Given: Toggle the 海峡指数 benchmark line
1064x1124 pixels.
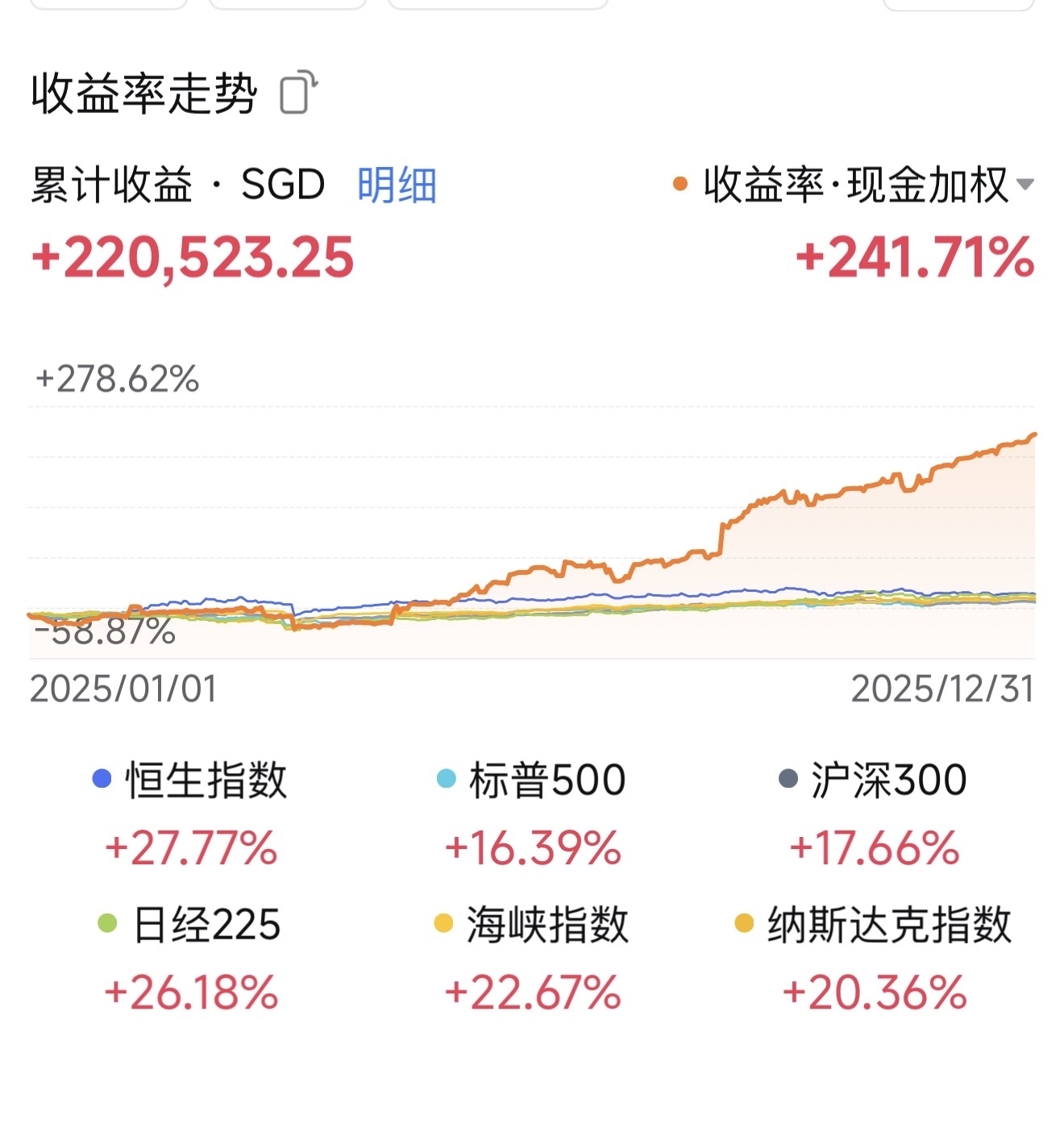Looking at the screenshot, I should click(x=531, y=924).
